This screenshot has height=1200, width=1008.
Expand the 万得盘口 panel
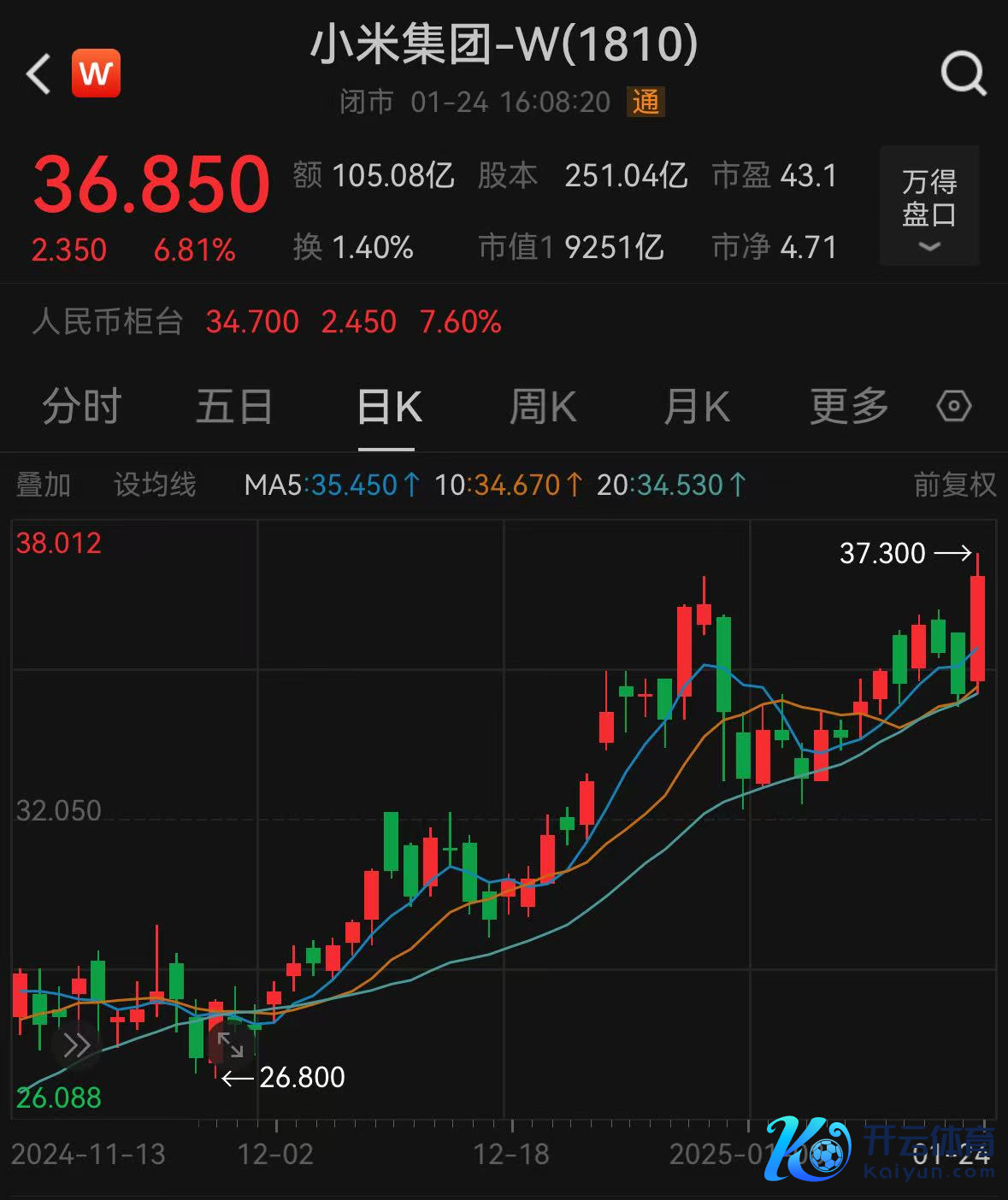pyautogui.click(x=929, y=206)
